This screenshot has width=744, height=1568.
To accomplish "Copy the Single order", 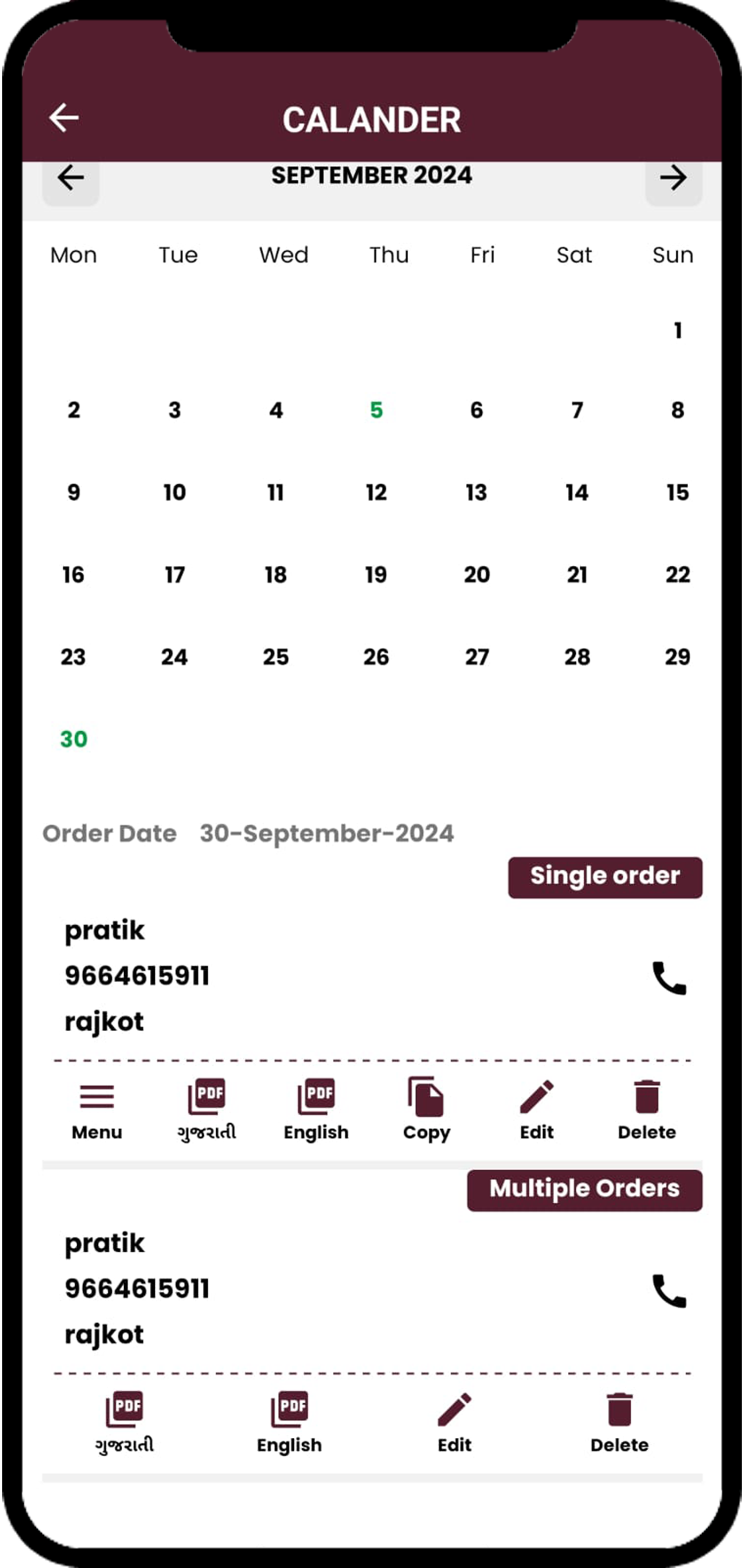I will tap(426, 1109).
